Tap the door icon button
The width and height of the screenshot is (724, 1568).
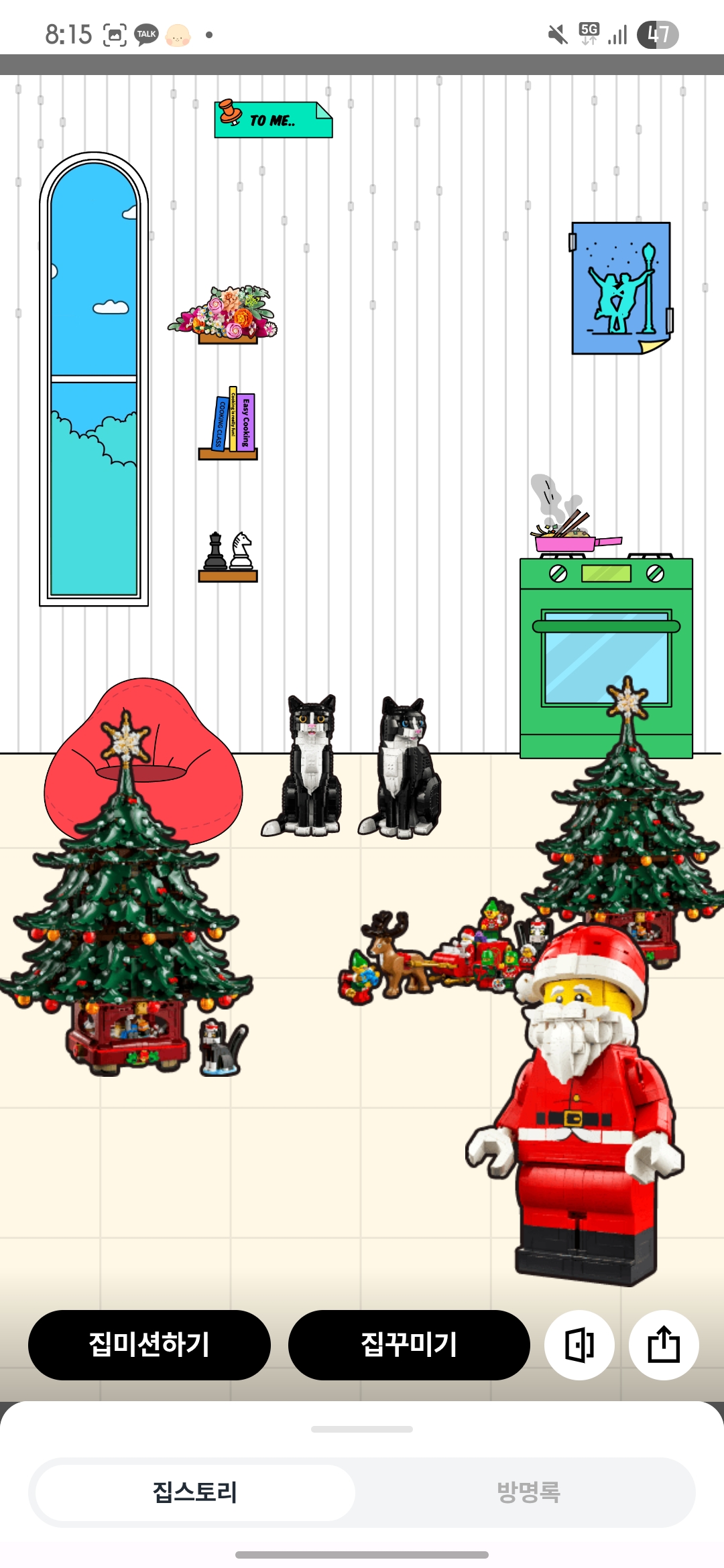(579, 1345)
